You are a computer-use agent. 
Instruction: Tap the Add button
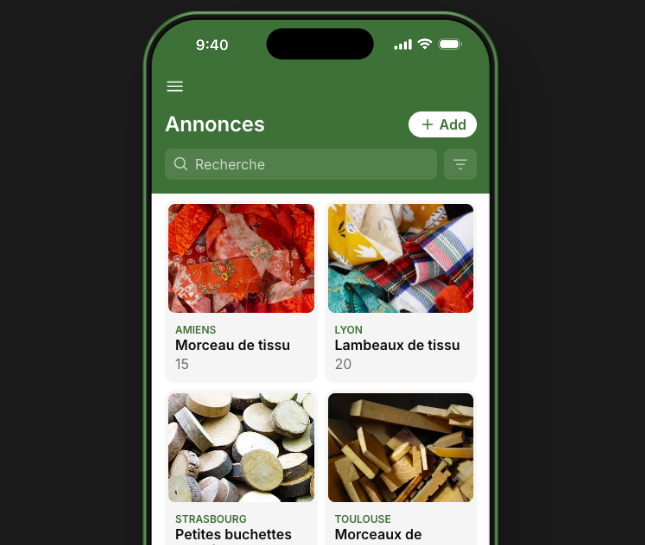click(x=442, y=125)
